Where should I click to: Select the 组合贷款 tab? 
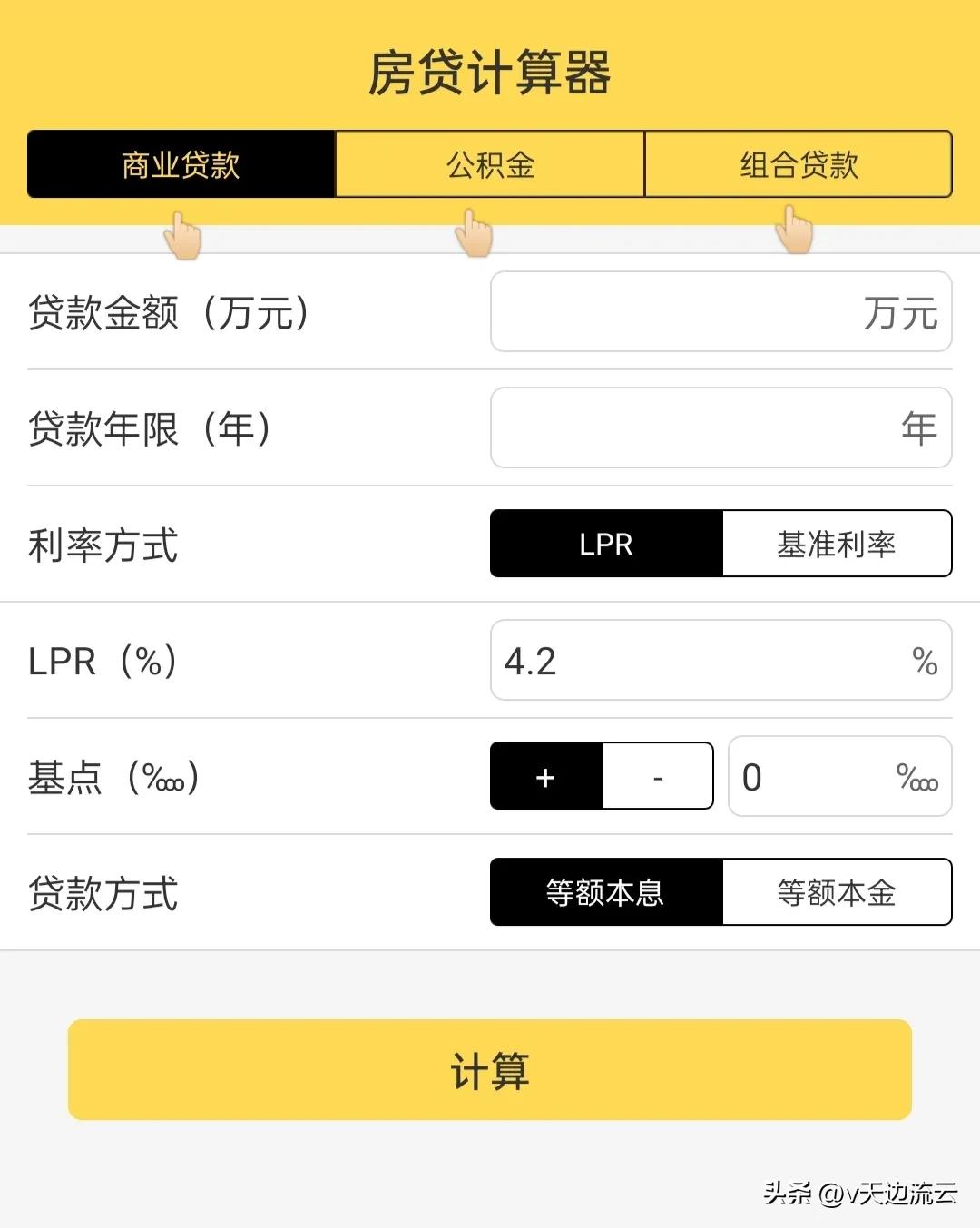pyautogui.click(x=799, y=164)
